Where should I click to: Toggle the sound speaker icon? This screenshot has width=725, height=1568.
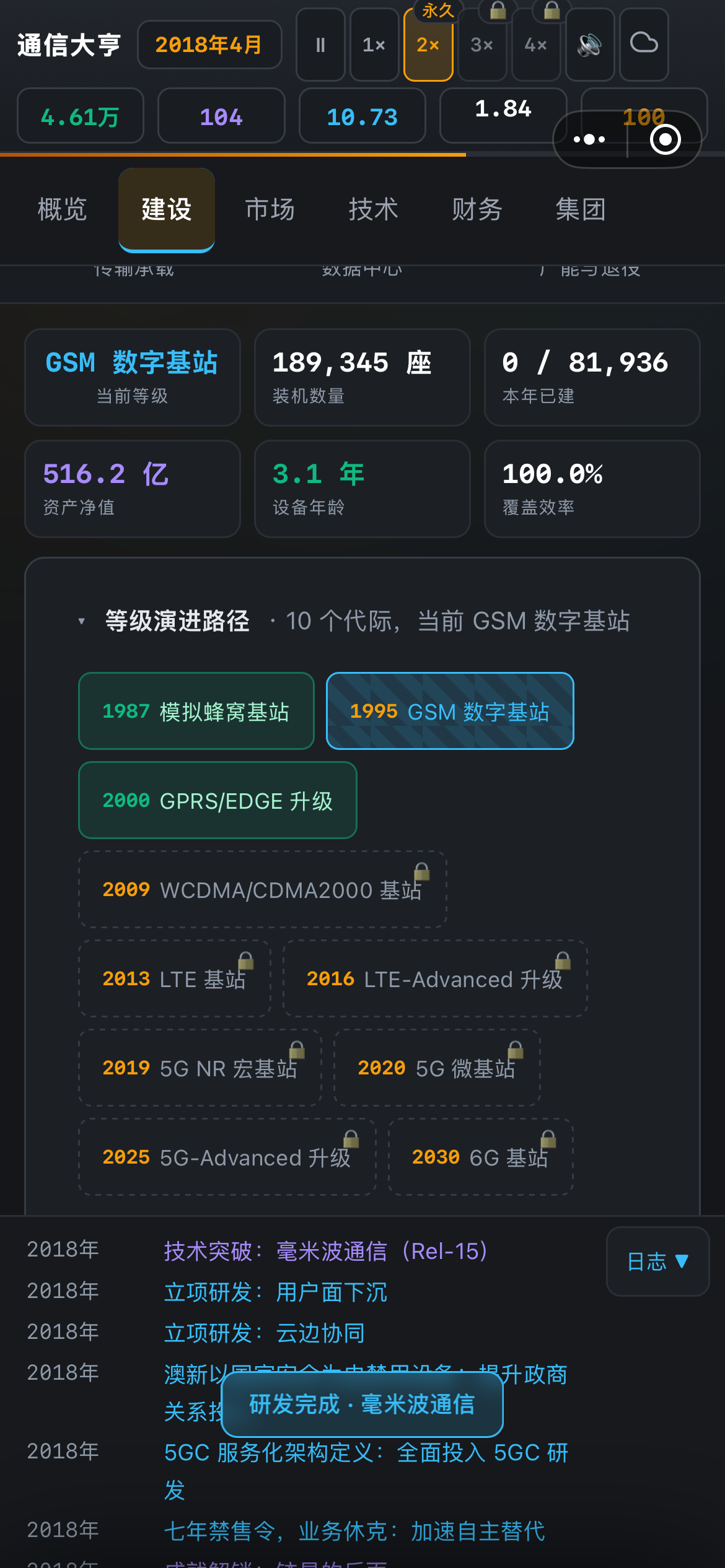click(x=590, y=45)
